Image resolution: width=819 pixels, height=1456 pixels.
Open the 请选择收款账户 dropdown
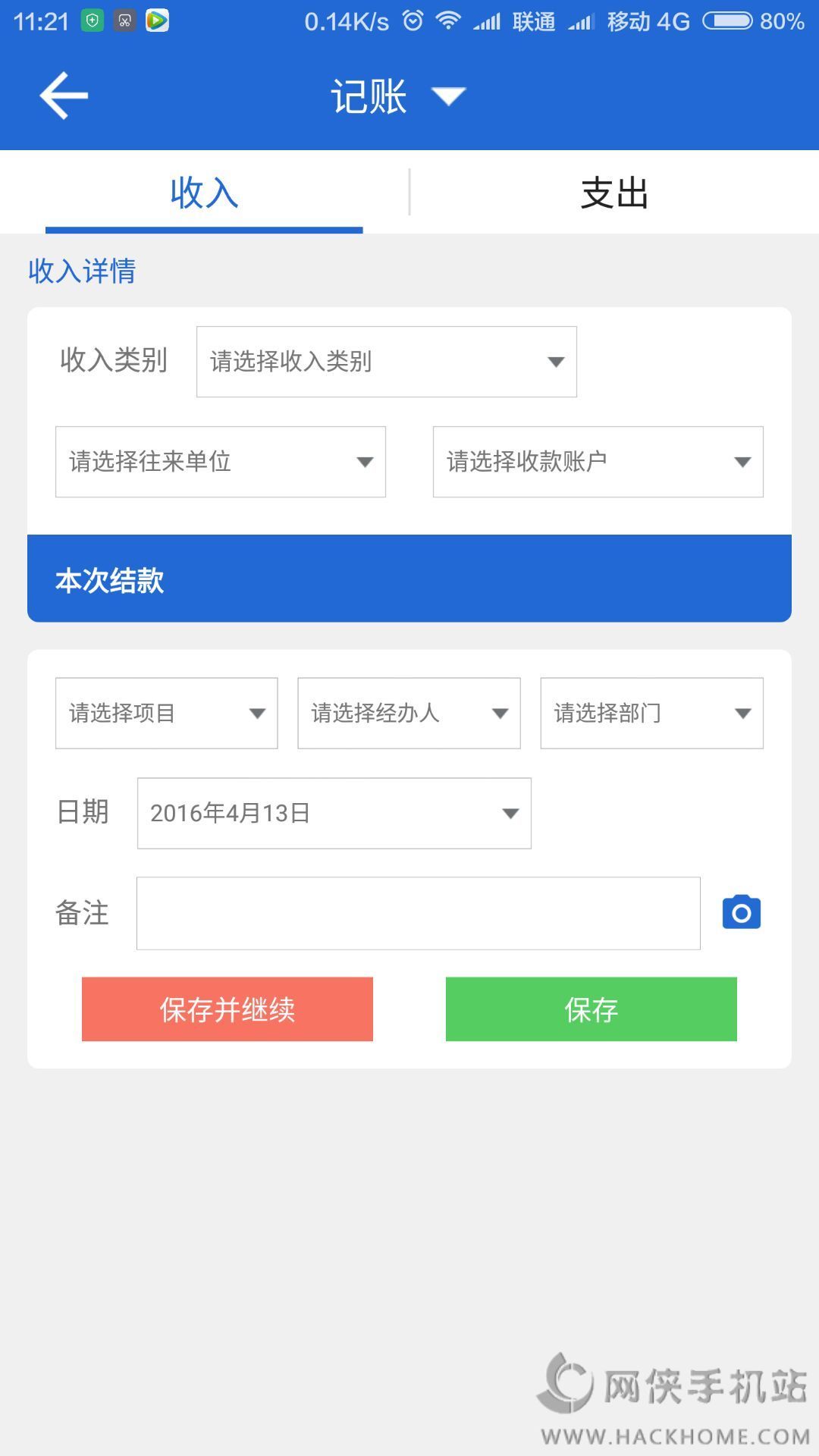(598, 462)
